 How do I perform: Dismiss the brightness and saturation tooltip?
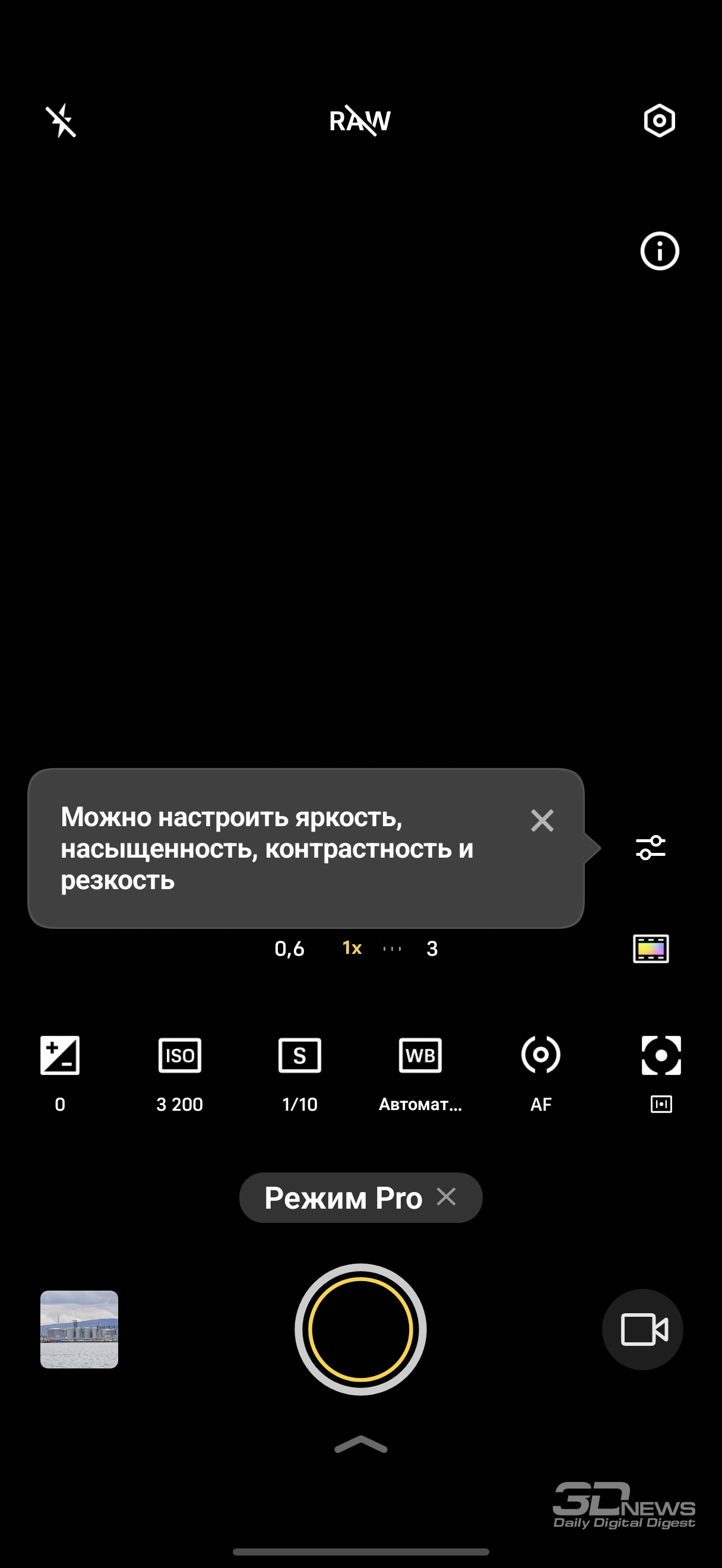(542, 820)
